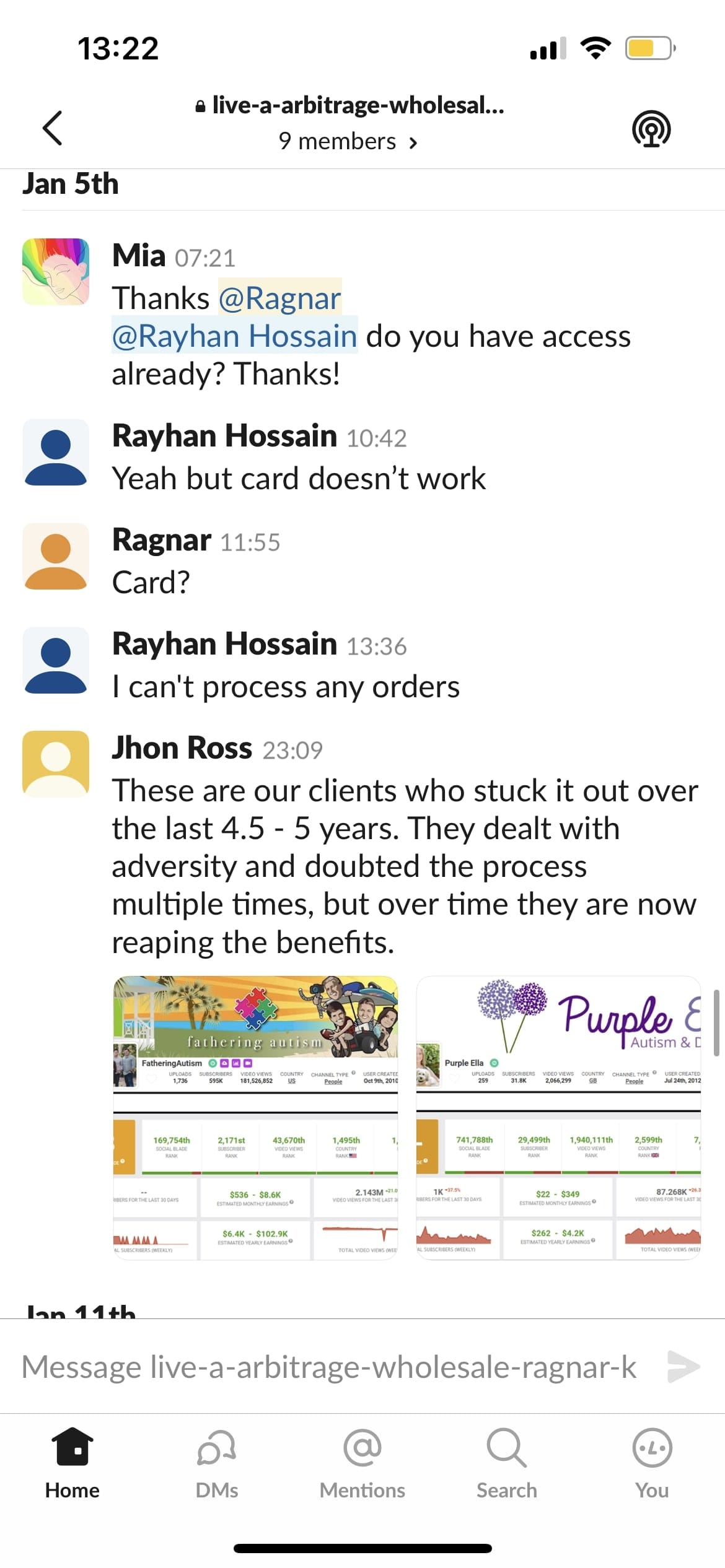Go back from the channel
725x1568 pixels.
[53, 128]
